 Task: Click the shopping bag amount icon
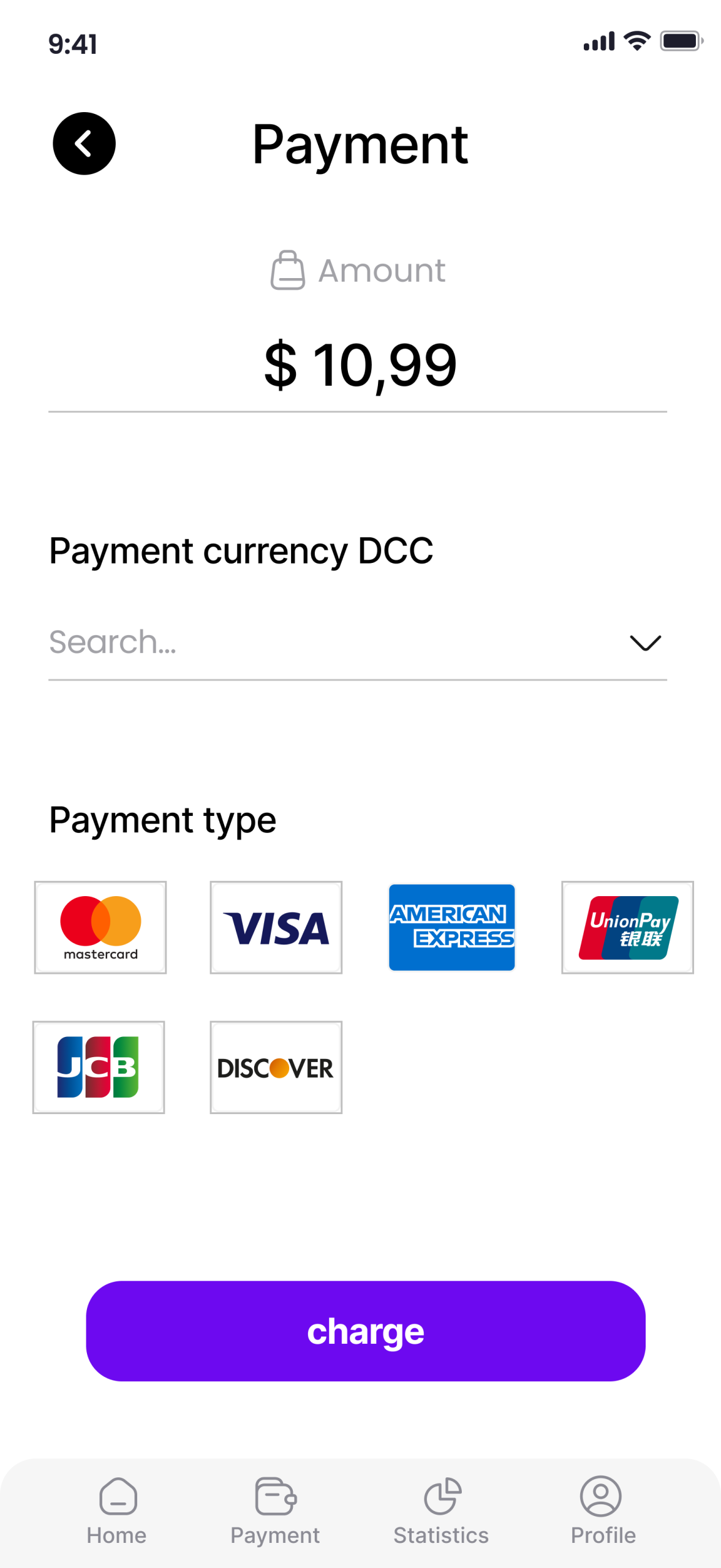(x=288, y=269)
